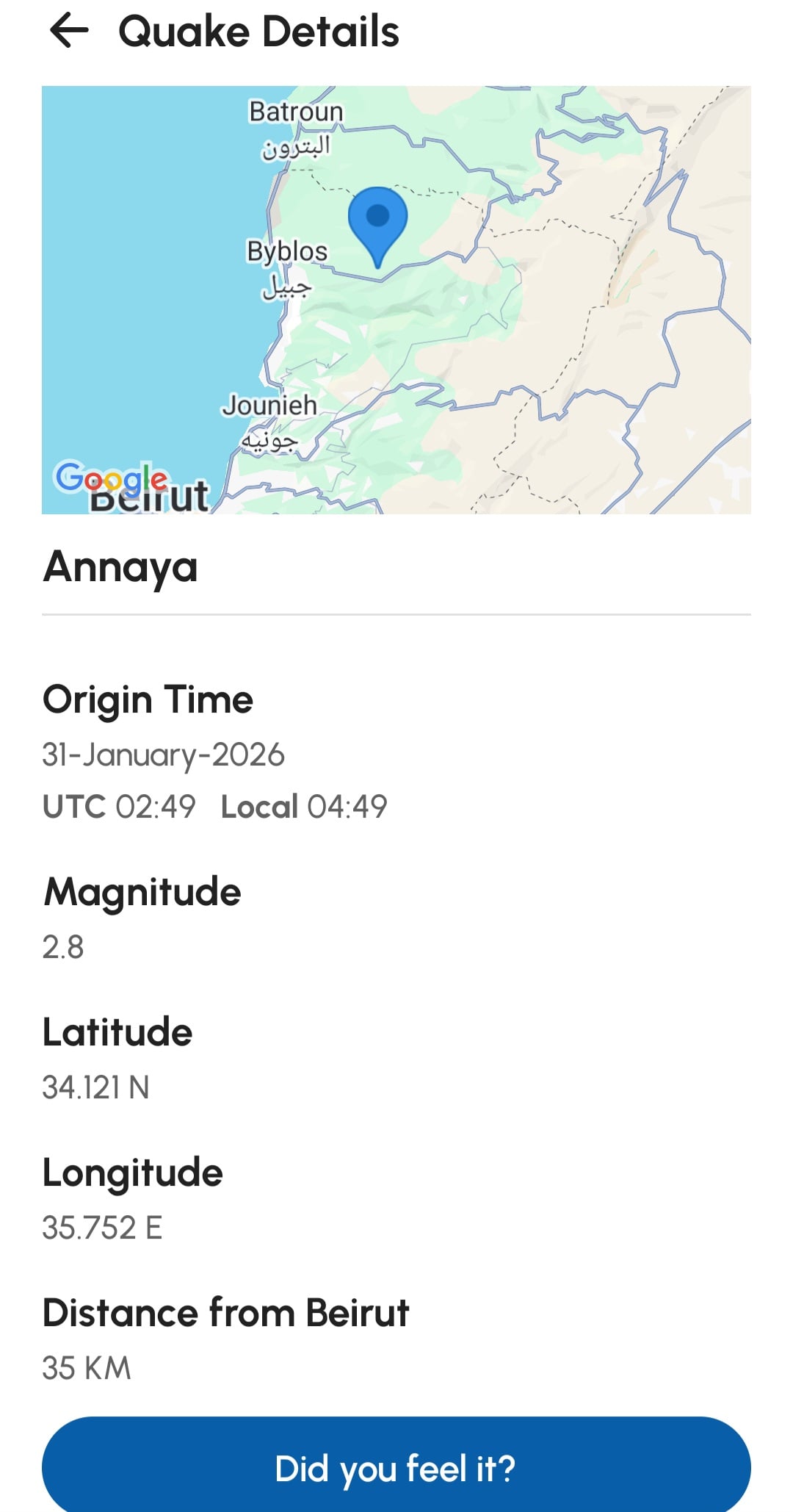Go back from Quake Details
The width and height of the screenshot is (793, 1512).
pos(68,31)
